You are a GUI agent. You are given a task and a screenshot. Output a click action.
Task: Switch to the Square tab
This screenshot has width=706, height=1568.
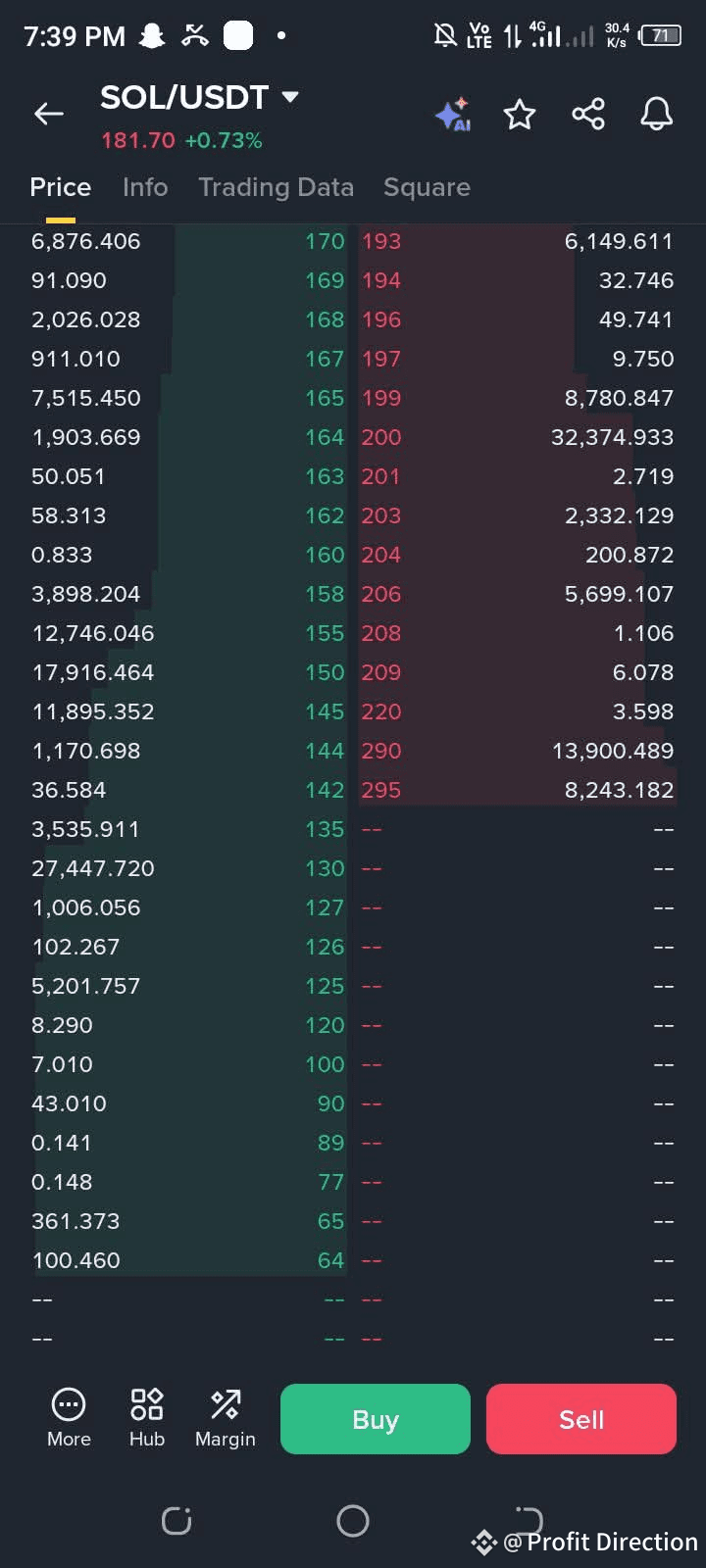coord(427,187)
